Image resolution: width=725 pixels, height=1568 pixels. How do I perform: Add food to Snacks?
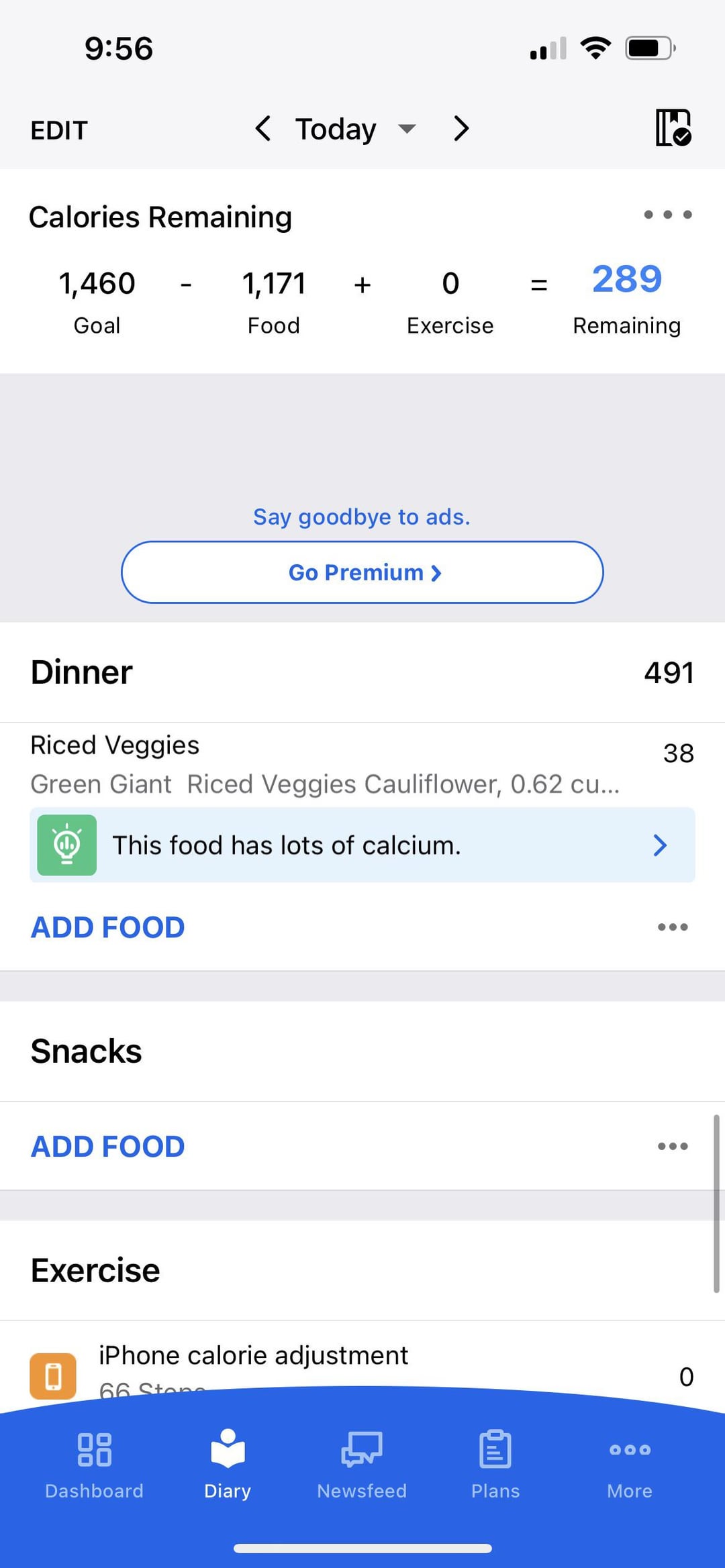pos(108,1147)
